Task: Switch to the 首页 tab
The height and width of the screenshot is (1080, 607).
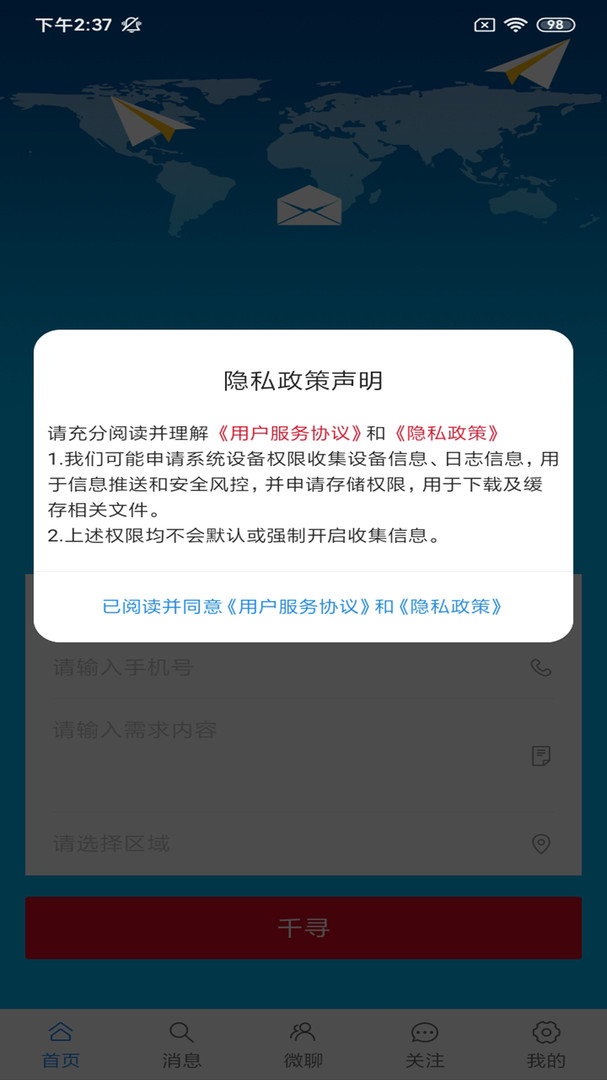Action: [x=61, y=1045]
